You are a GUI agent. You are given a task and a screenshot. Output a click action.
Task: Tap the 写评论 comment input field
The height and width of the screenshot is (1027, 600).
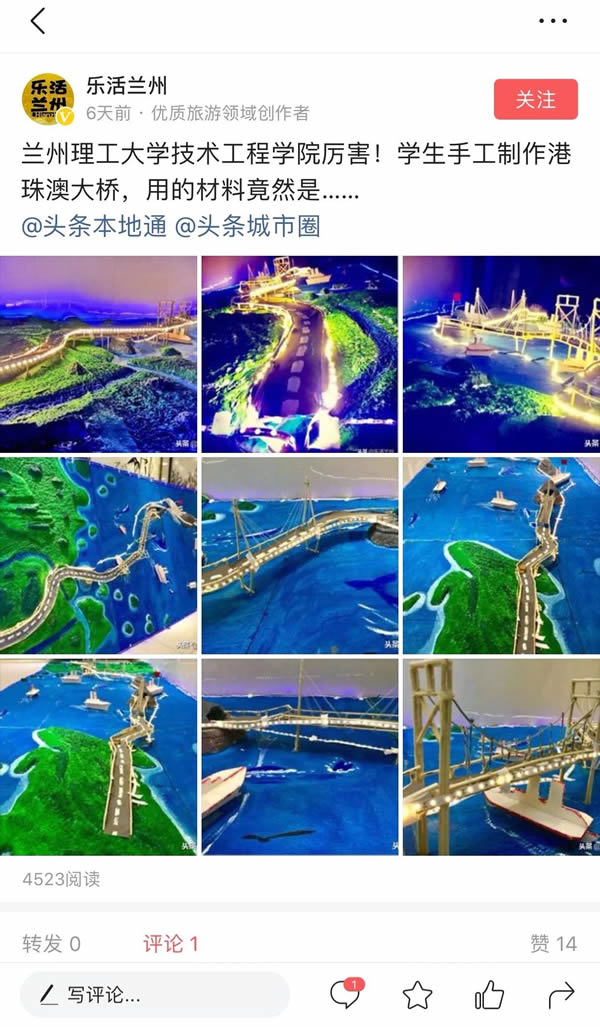[x=155, y=995]
